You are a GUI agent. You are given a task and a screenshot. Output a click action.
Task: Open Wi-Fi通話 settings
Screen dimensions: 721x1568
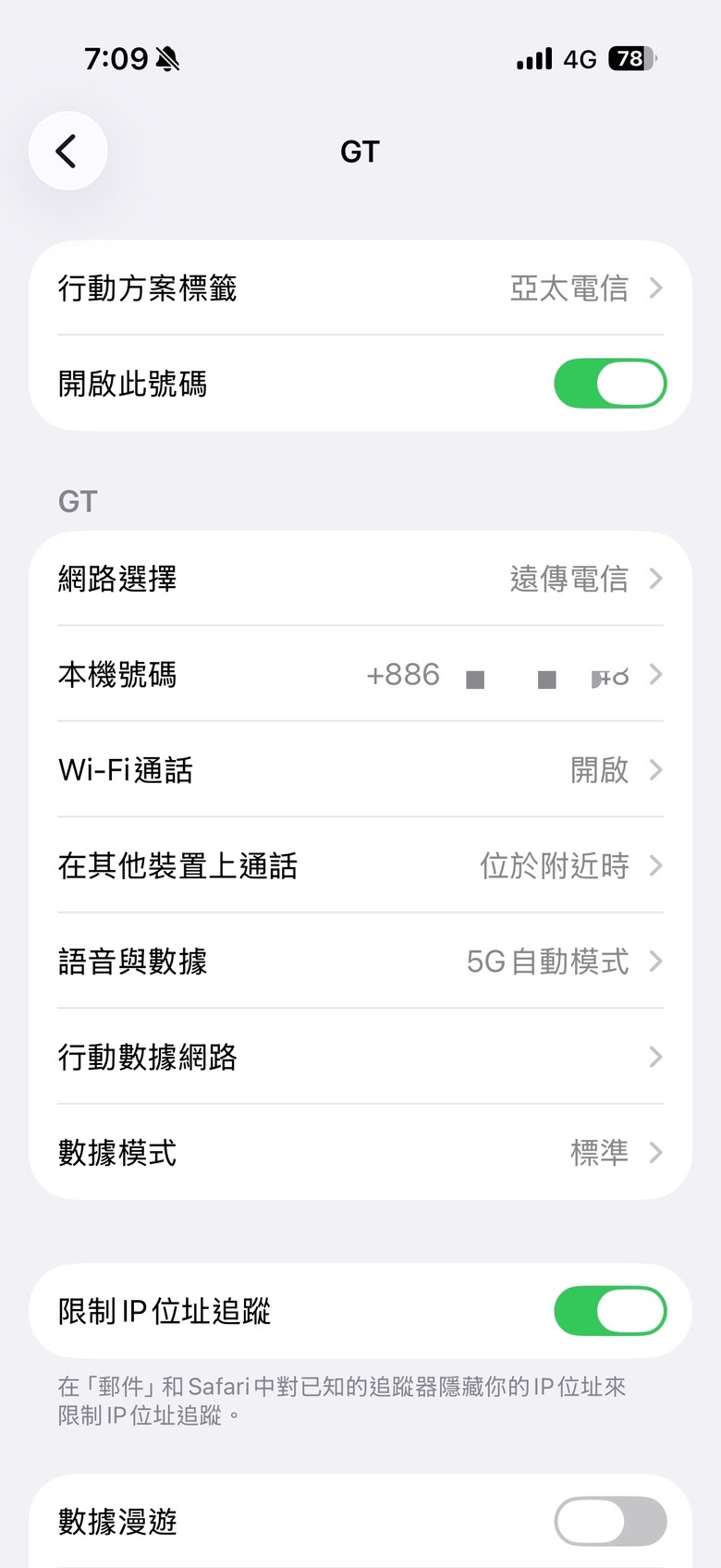click(x=360, y=770)
